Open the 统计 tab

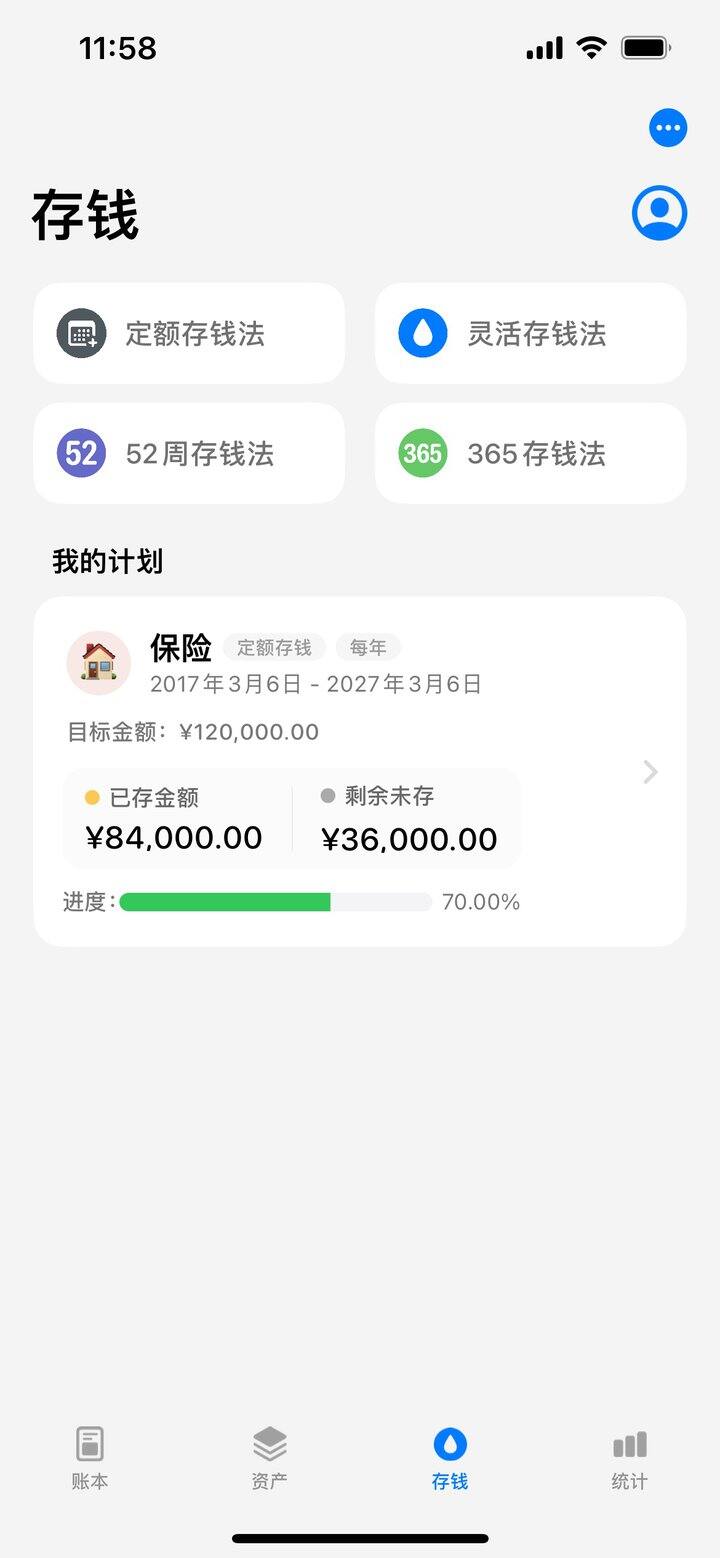(x=630, y=1459)
